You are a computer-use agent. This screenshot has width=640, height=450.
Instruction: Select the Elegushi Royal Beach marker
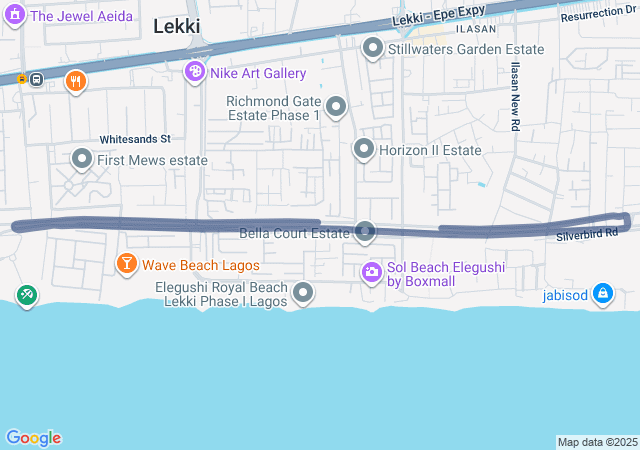point(303,293)
